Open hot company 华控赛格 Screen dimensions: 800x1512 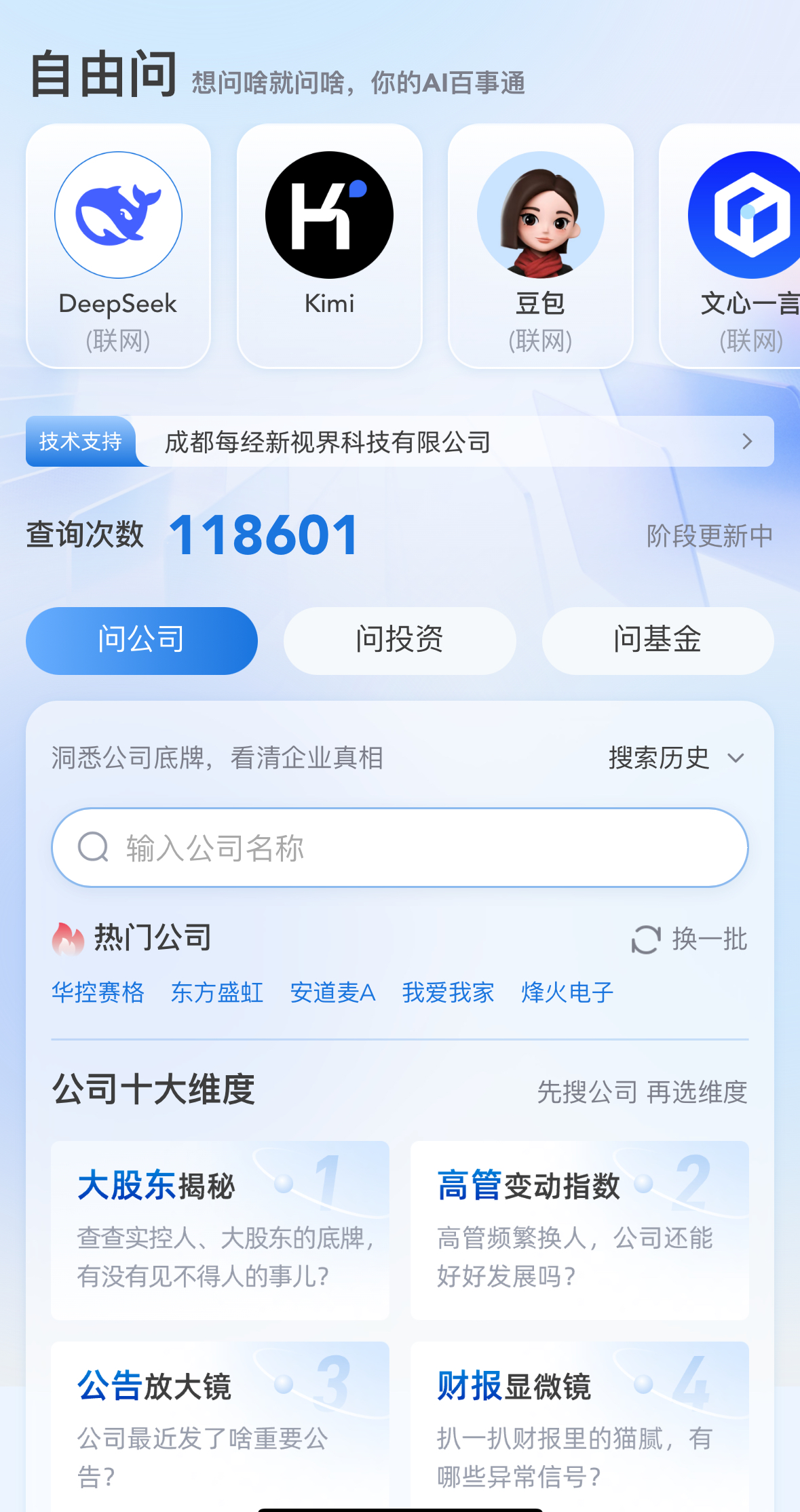[x=98, y=992]
